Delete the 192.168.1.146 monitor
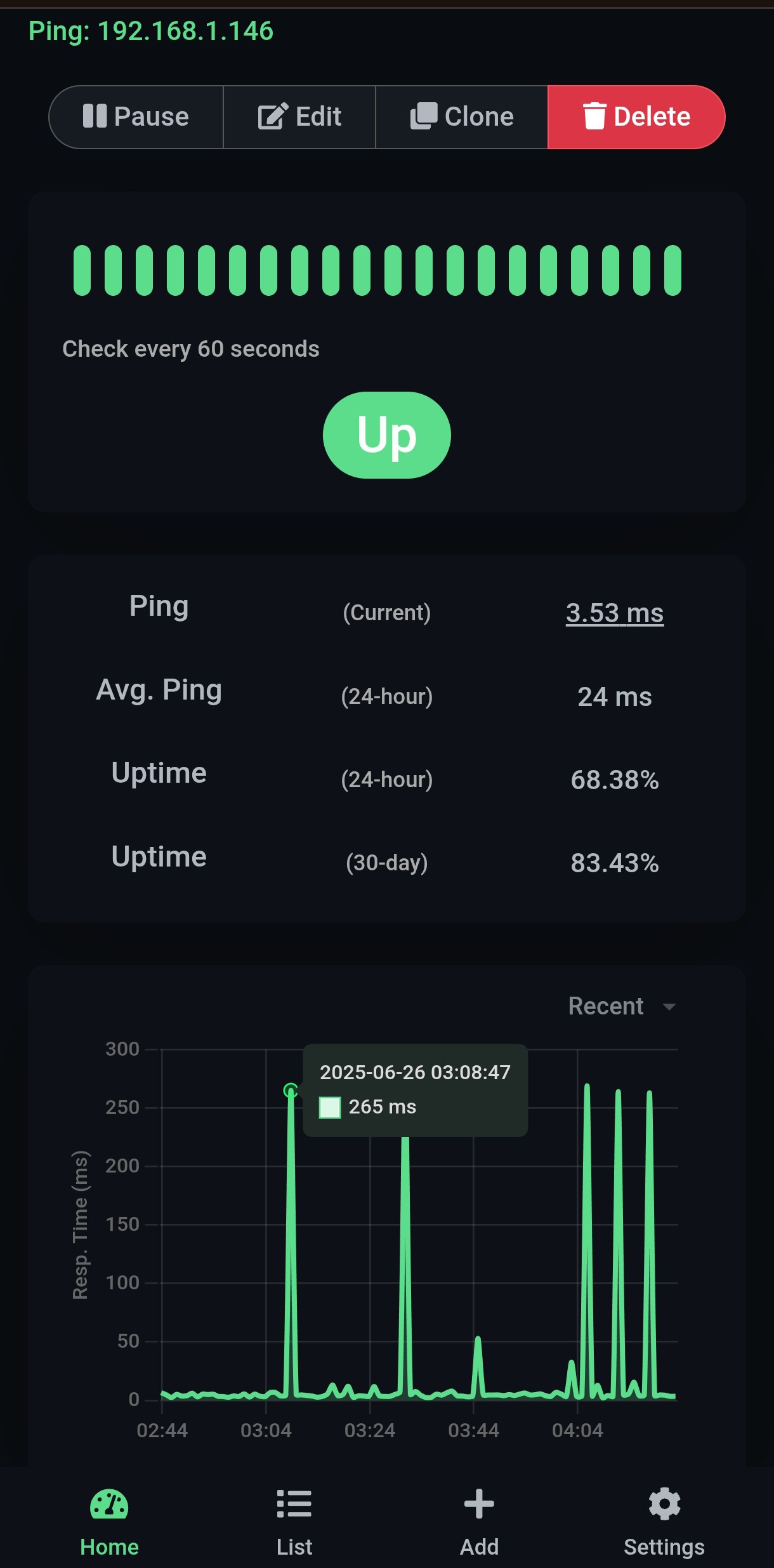Screen dimensions: 774x1568 click(x=636, y=117)
